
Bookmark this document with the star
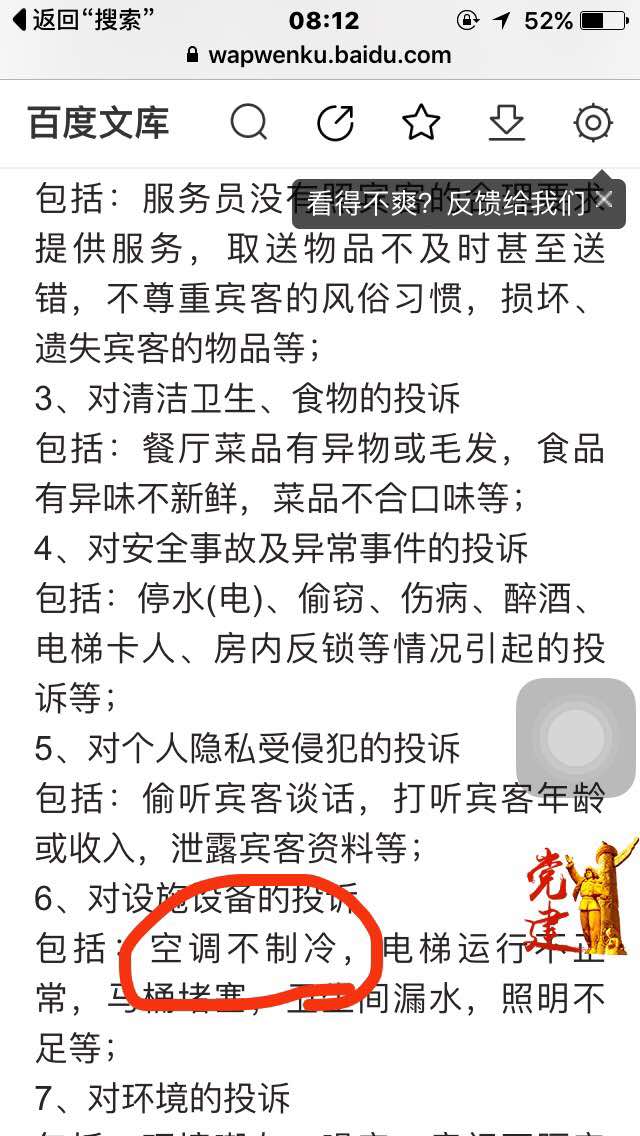[x=421, y=124]
